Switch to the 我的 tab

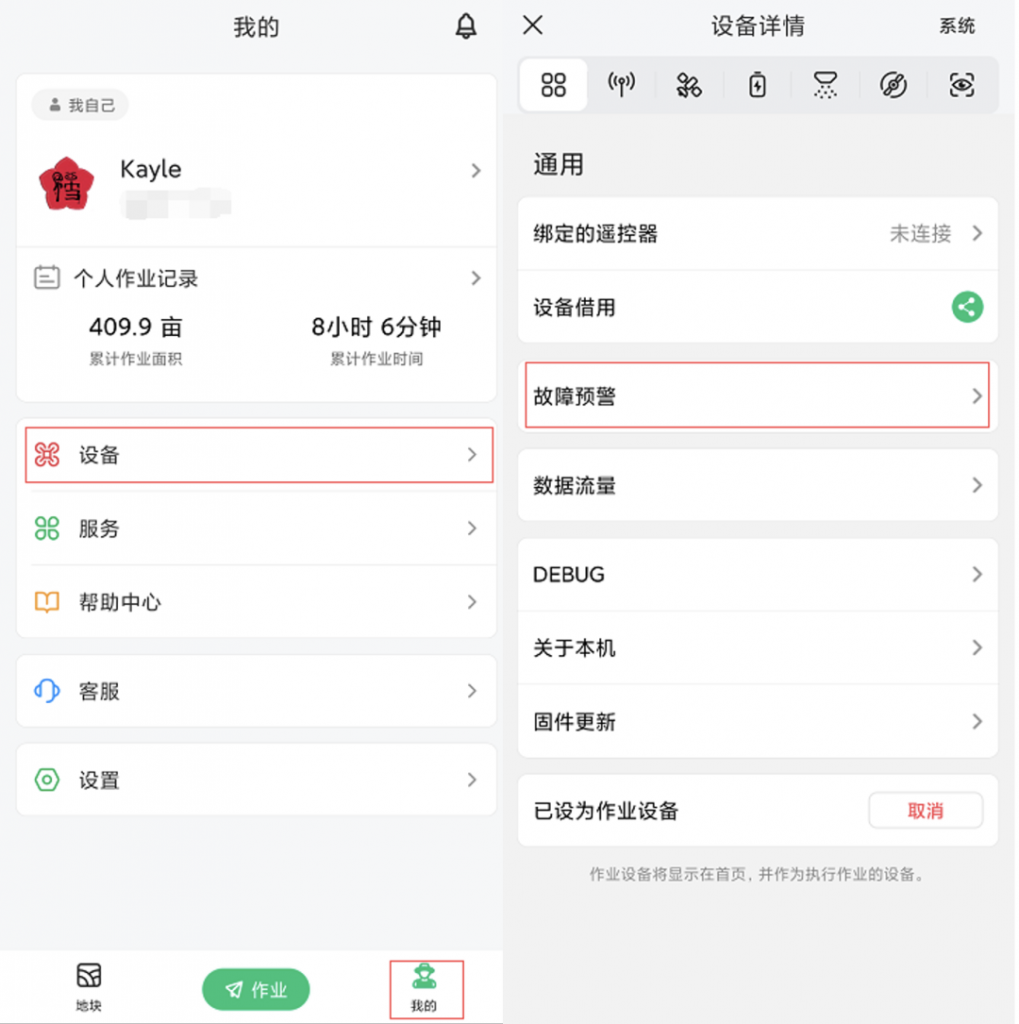pyautogui.click(x=424, y=988)
